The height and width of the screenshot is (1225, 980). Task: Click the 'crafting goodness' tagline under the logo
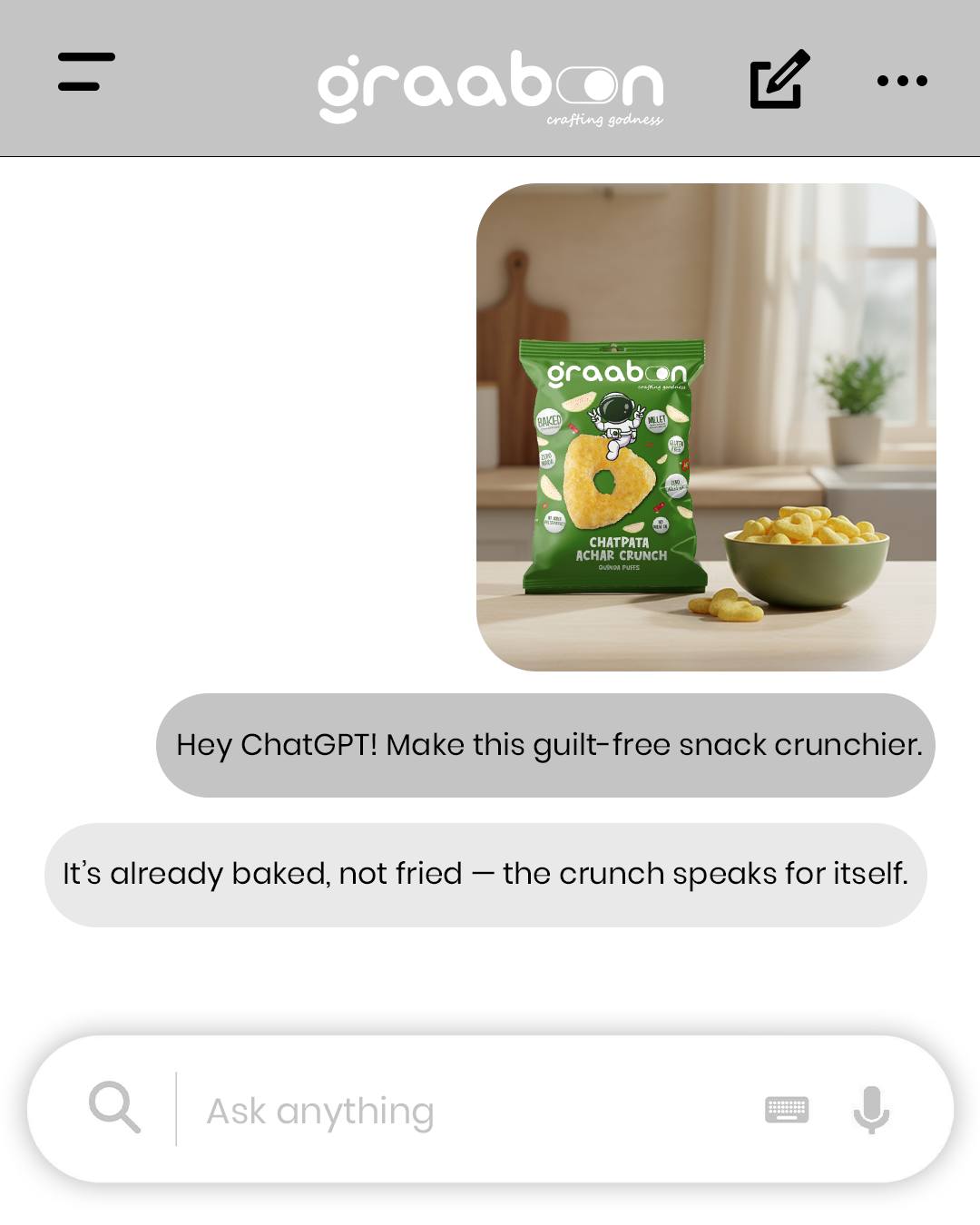click(606, 120)
